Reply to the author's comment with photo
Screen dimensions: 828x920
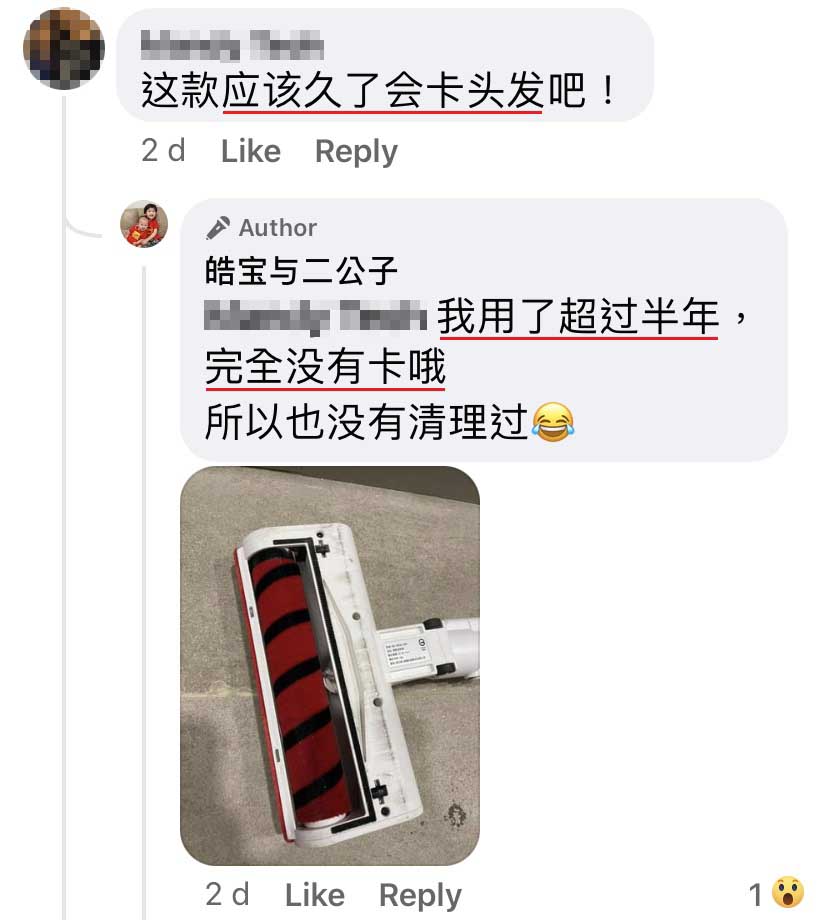420,895
